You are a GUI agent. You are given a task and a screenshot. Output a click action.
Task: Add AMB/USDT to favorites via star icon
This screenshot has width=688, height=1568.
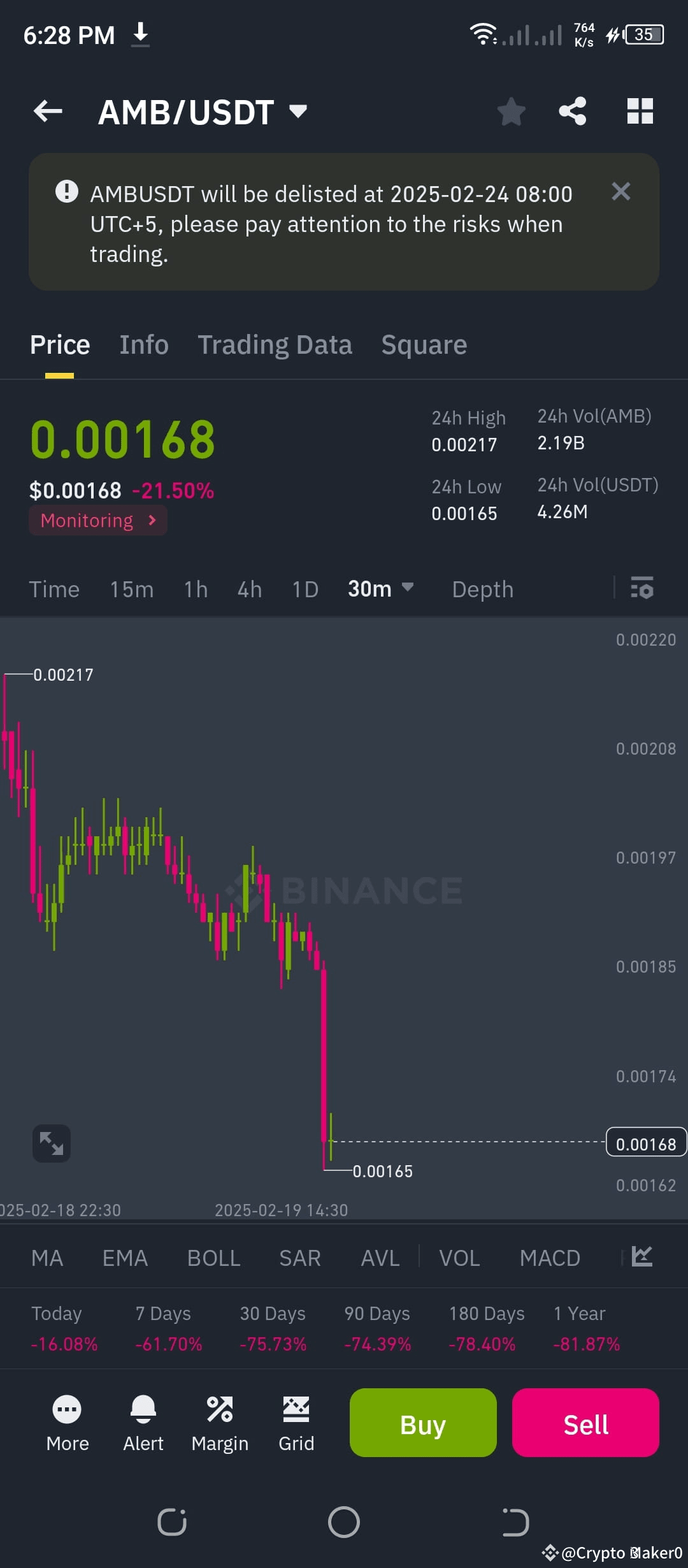click(x=512, y=111)
